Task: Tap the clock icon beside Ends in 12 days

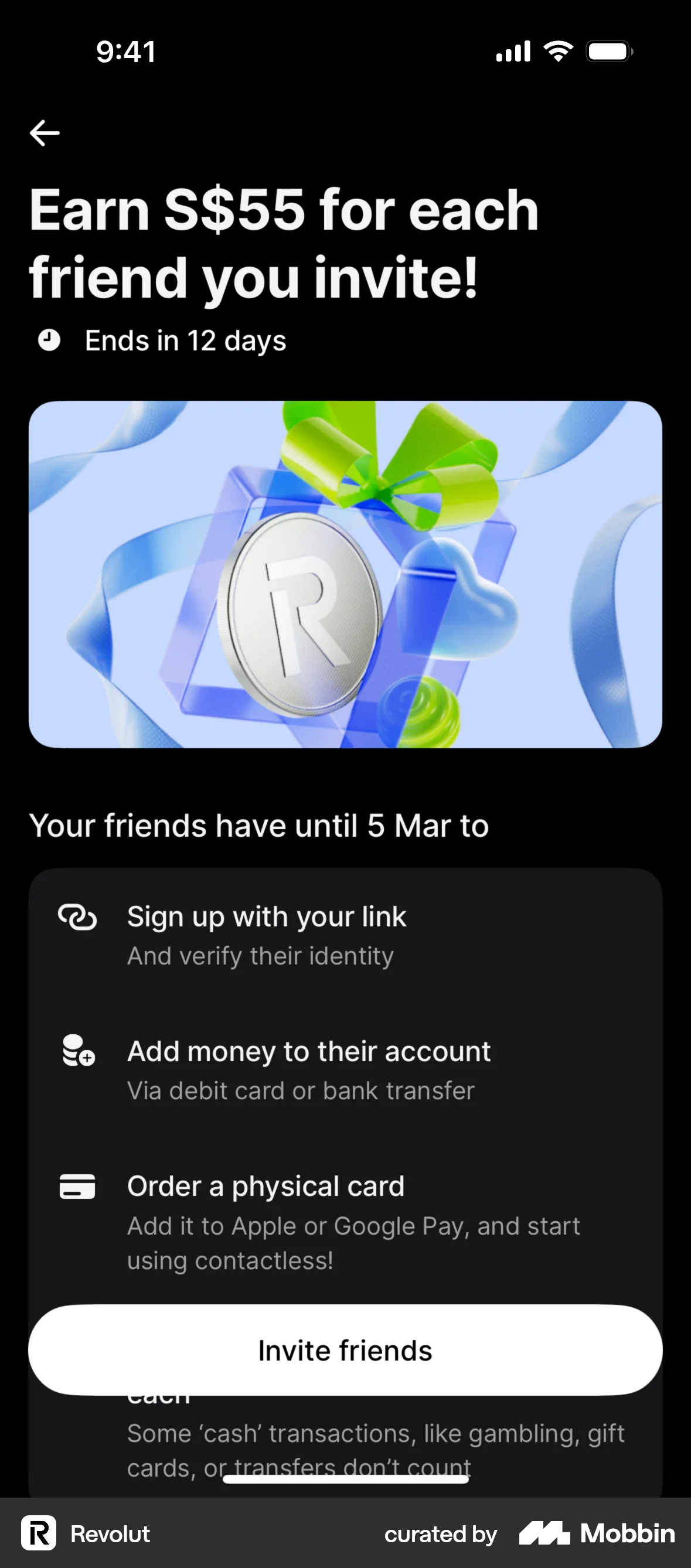Action: 50,341
